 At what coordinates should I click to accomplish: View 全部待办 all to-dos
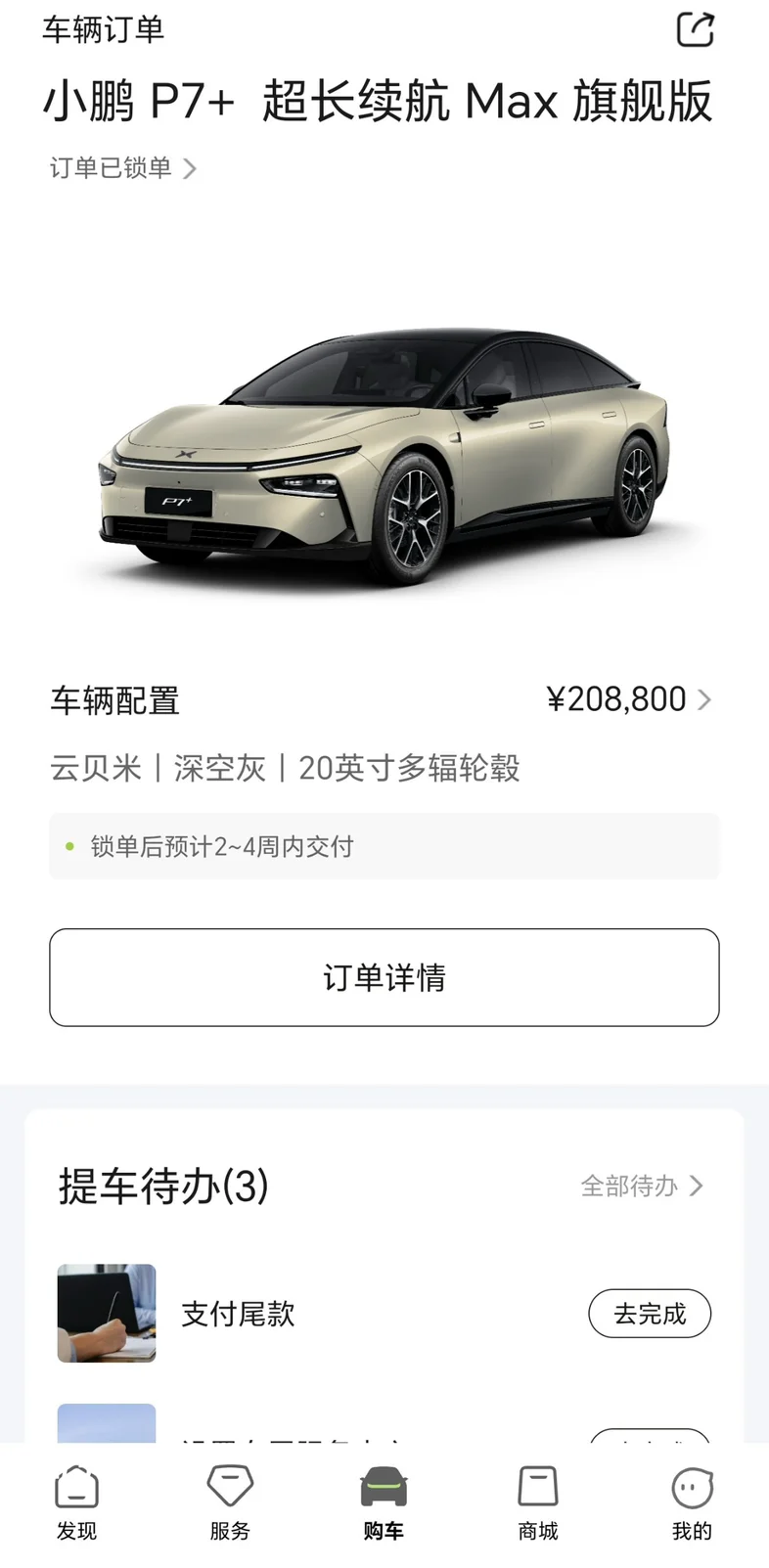pyautogui.click(x=641, y=1186)
